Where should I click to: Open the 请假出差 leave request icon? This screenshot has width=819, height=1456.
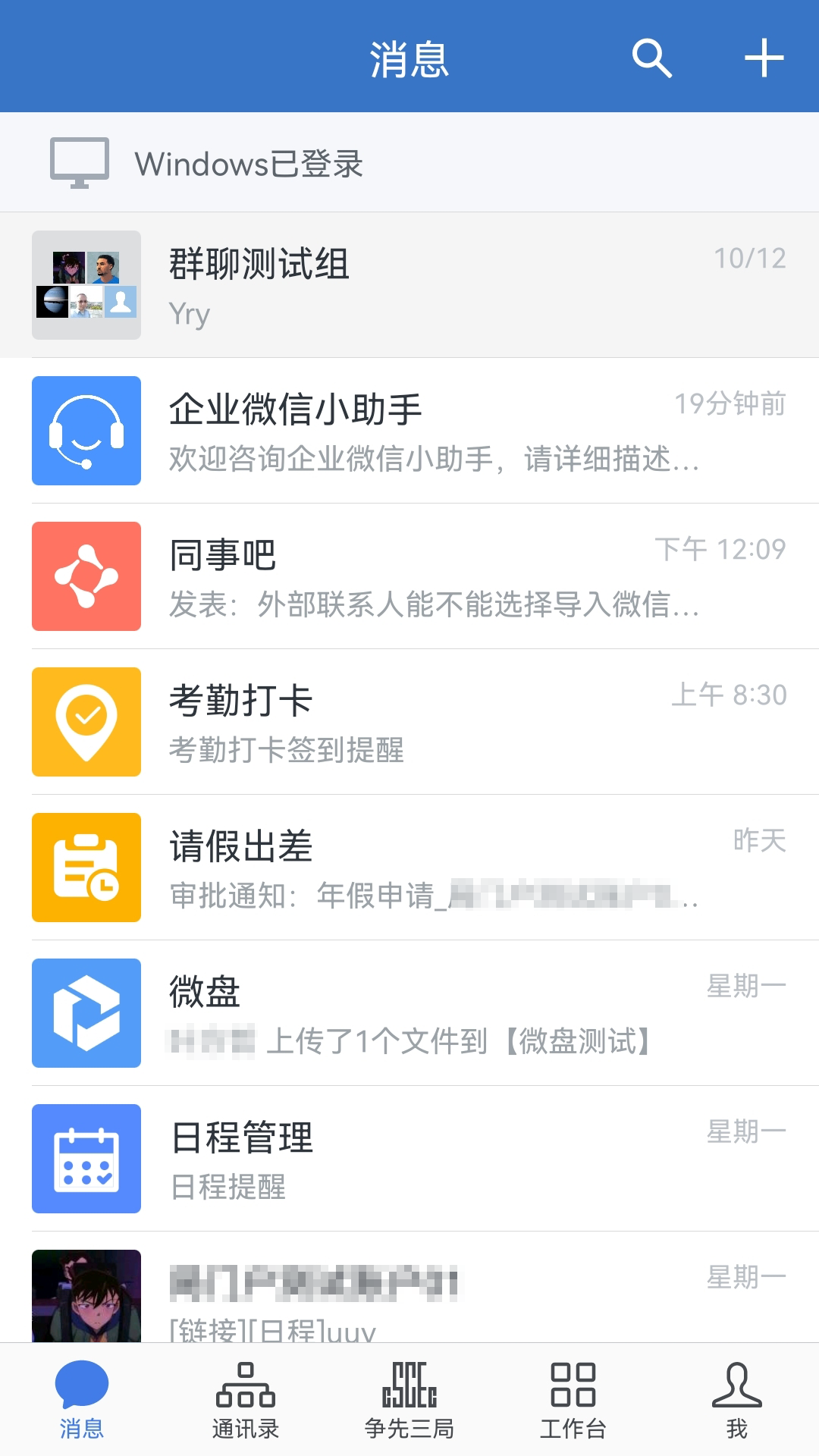click(x=86, y=867)
